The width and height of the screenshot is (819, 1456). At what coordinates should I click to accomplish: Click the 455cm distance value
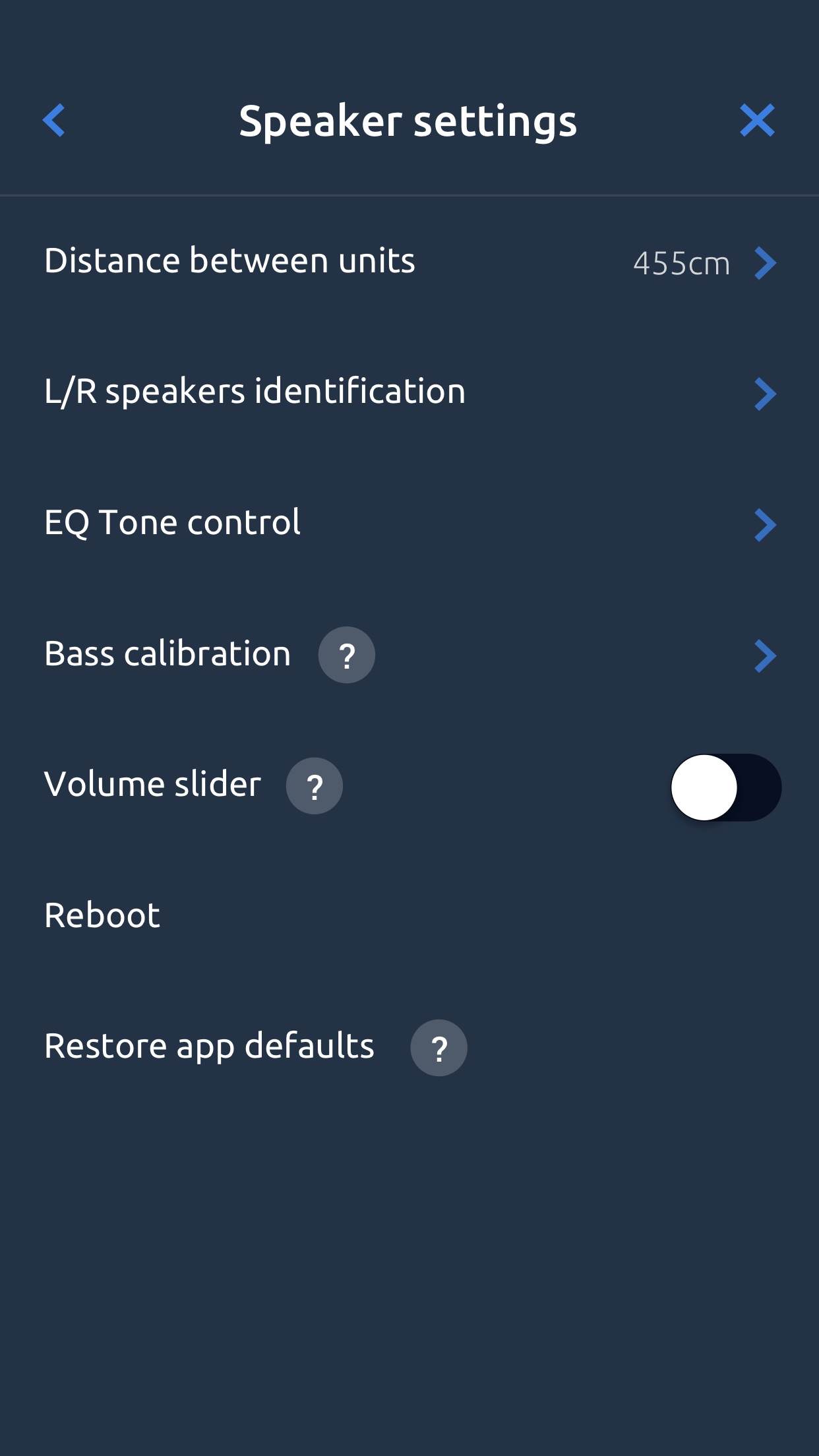click(681, 262)
